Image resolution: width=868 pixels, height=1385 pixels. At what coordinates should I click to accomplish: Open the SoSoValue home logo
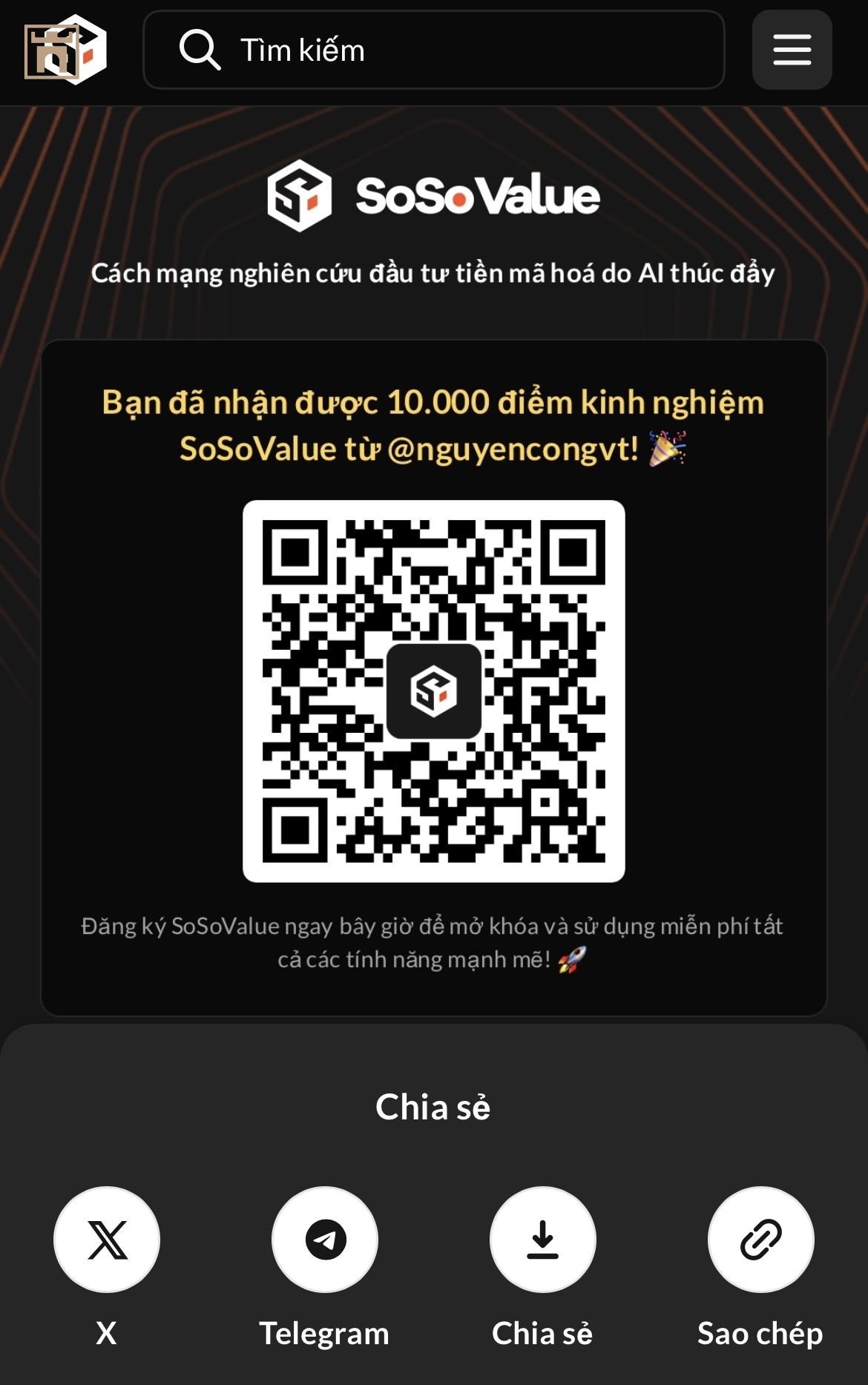(x=65, y=50)
